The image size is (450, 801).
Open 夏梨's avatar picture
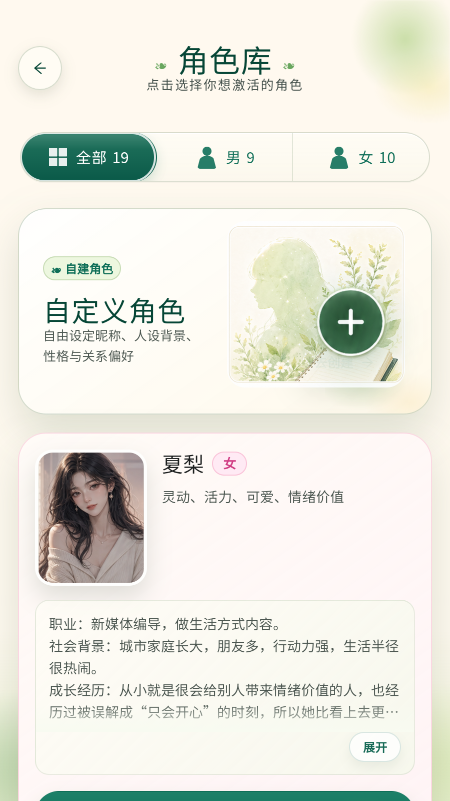91,517
